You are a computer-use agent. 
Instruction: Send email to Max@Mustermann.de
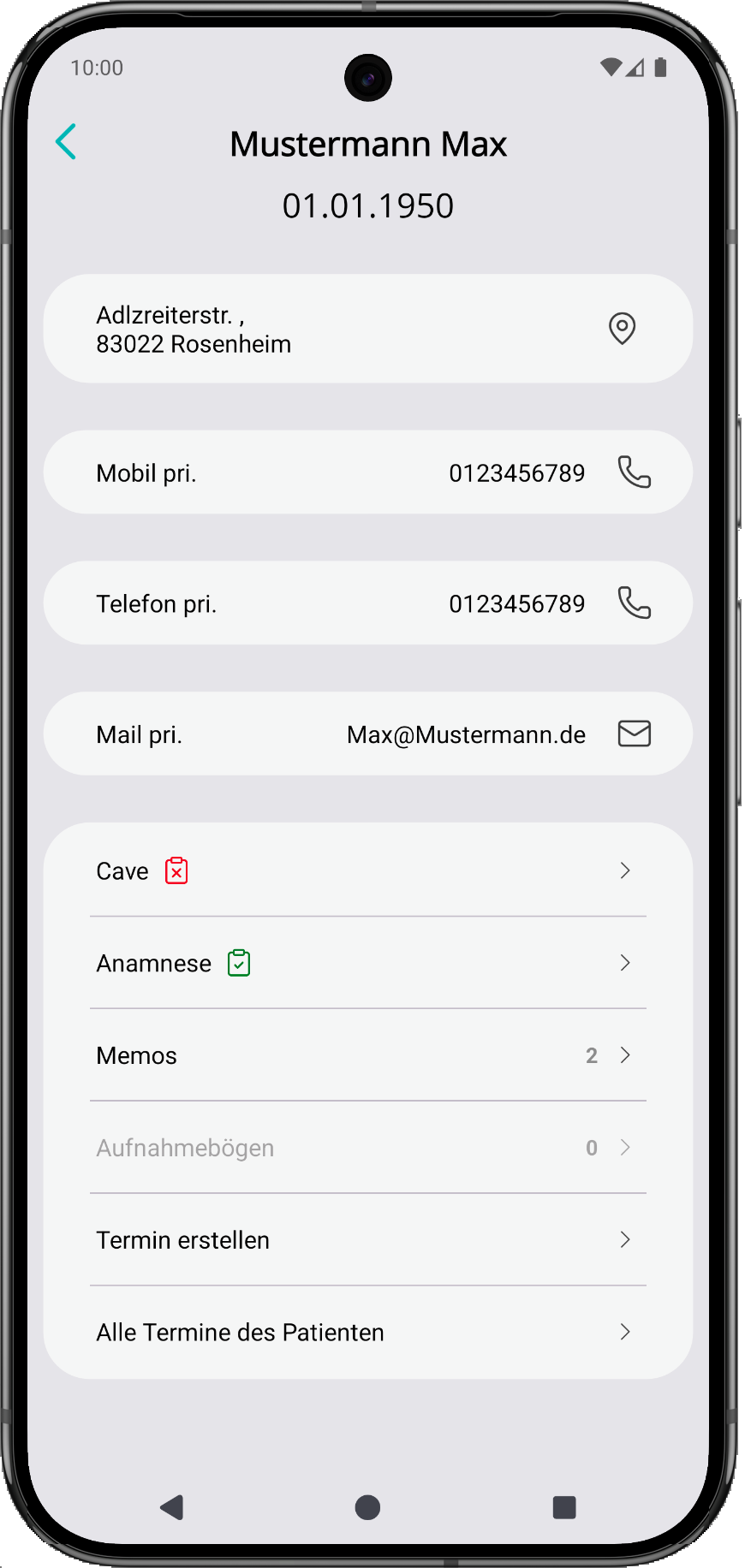coord(634,734)
